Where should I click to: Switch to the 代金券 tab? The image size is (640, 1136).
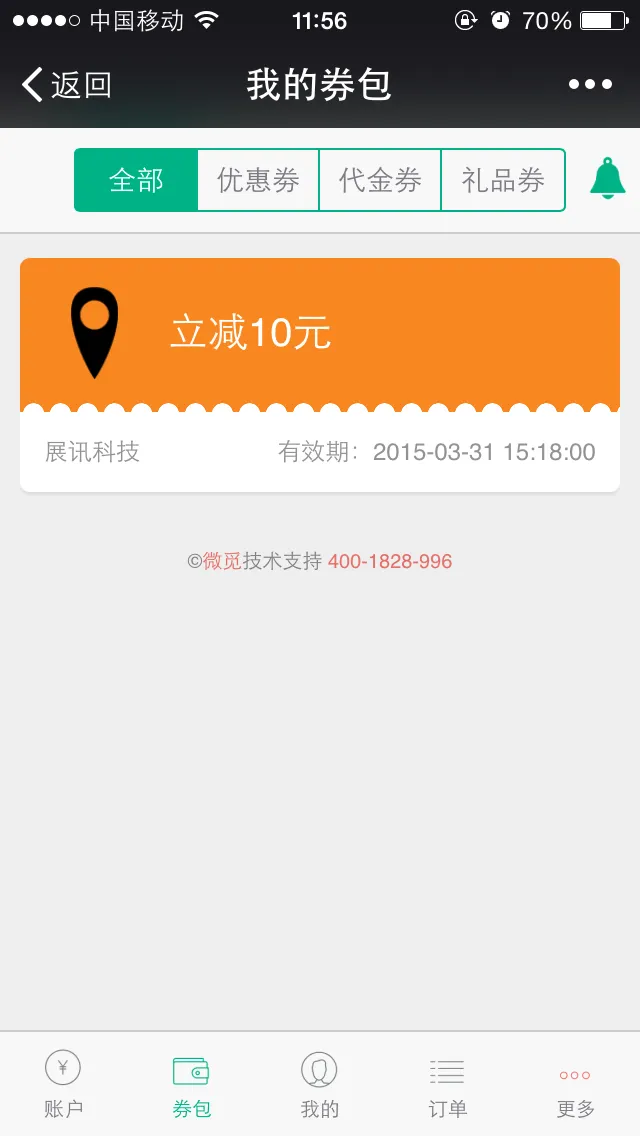380,180
